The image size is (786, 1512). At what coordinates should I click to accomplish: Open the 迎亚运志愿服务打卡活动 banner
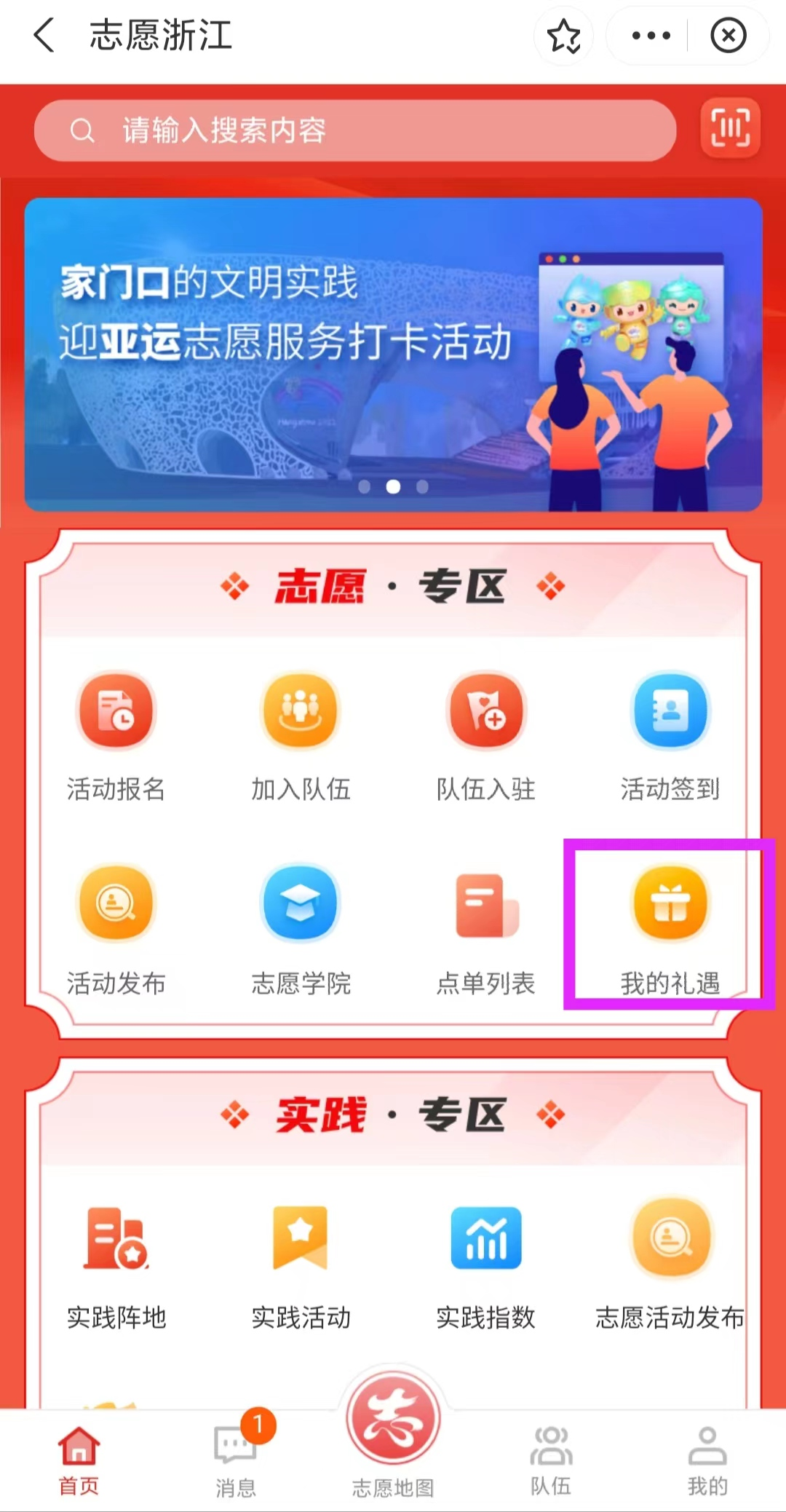pyautogui.click(x=393, y=355)
